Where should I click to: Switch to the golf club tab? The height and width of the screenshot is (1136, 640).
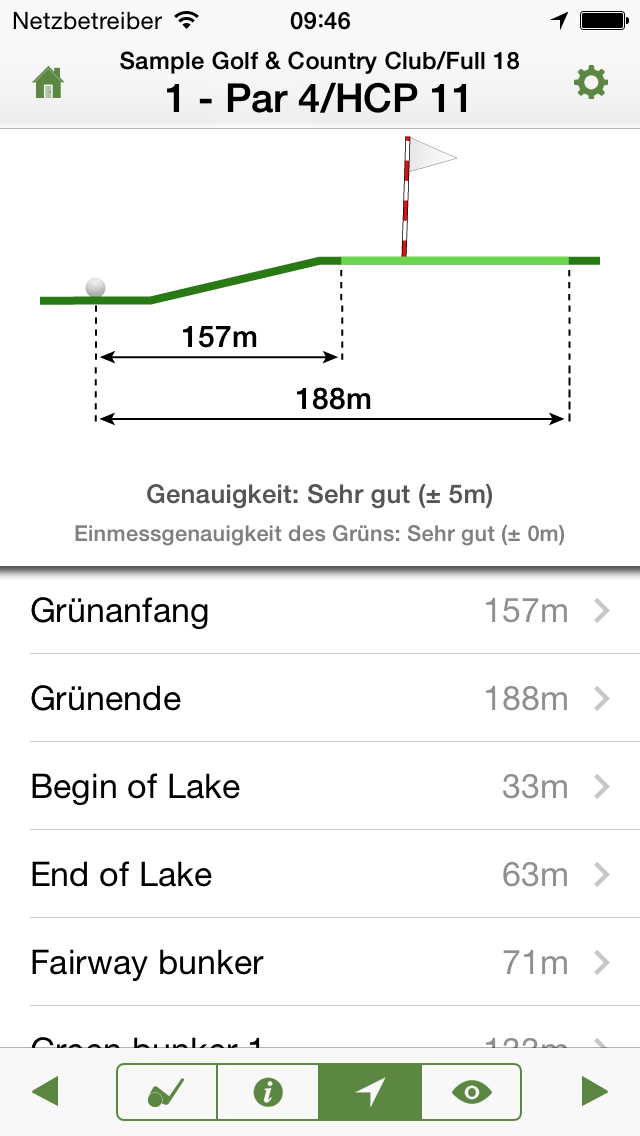pos(167,1092)
